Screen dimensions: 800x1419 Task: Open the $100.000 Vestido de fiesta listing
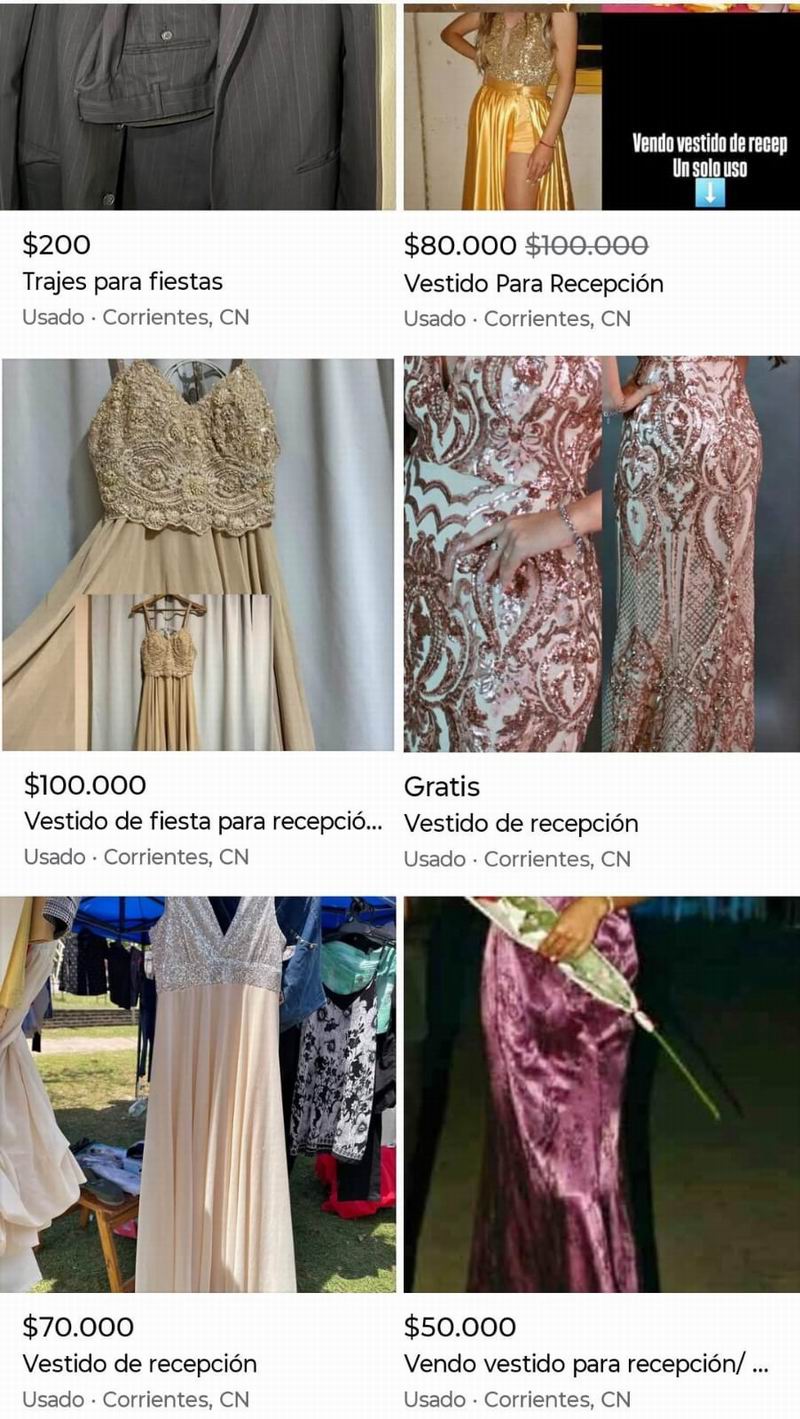198,554
